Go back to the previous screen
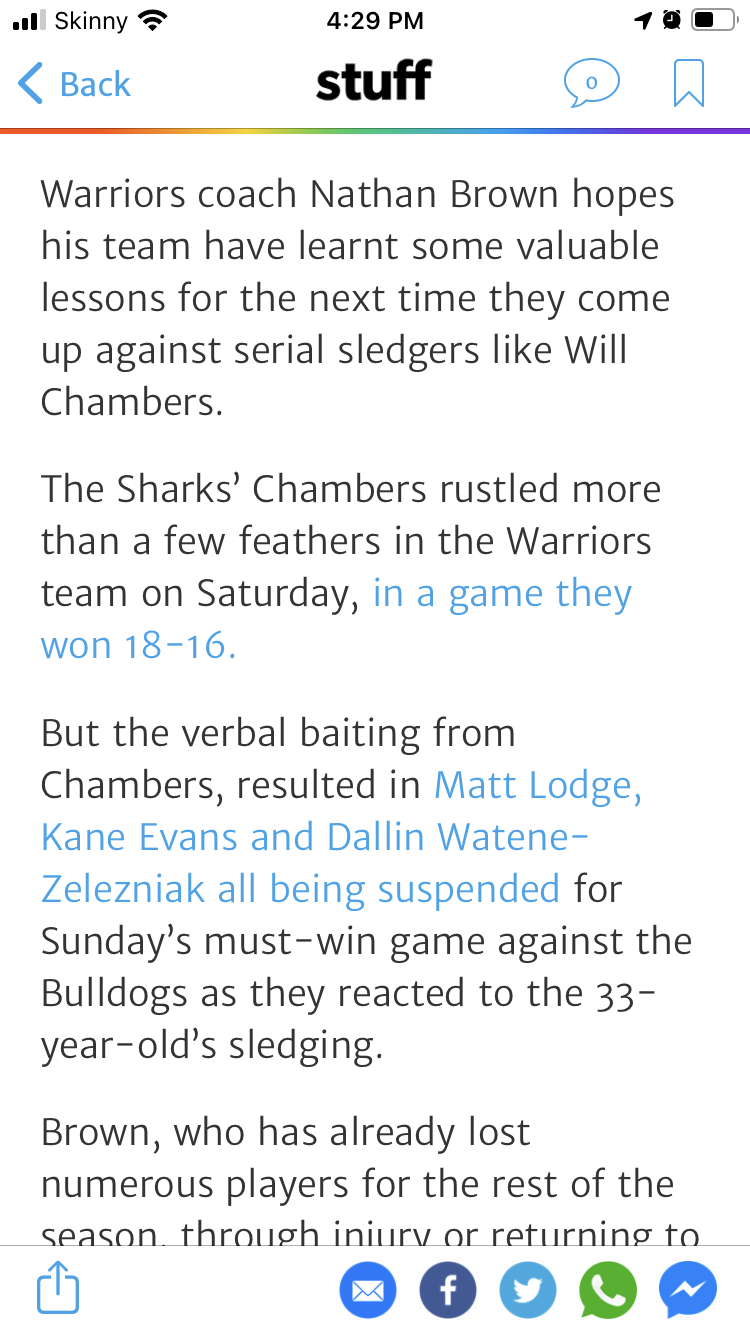Image resolution: width=750 pixels, height=1334 pixels. (x=75, y=84)
